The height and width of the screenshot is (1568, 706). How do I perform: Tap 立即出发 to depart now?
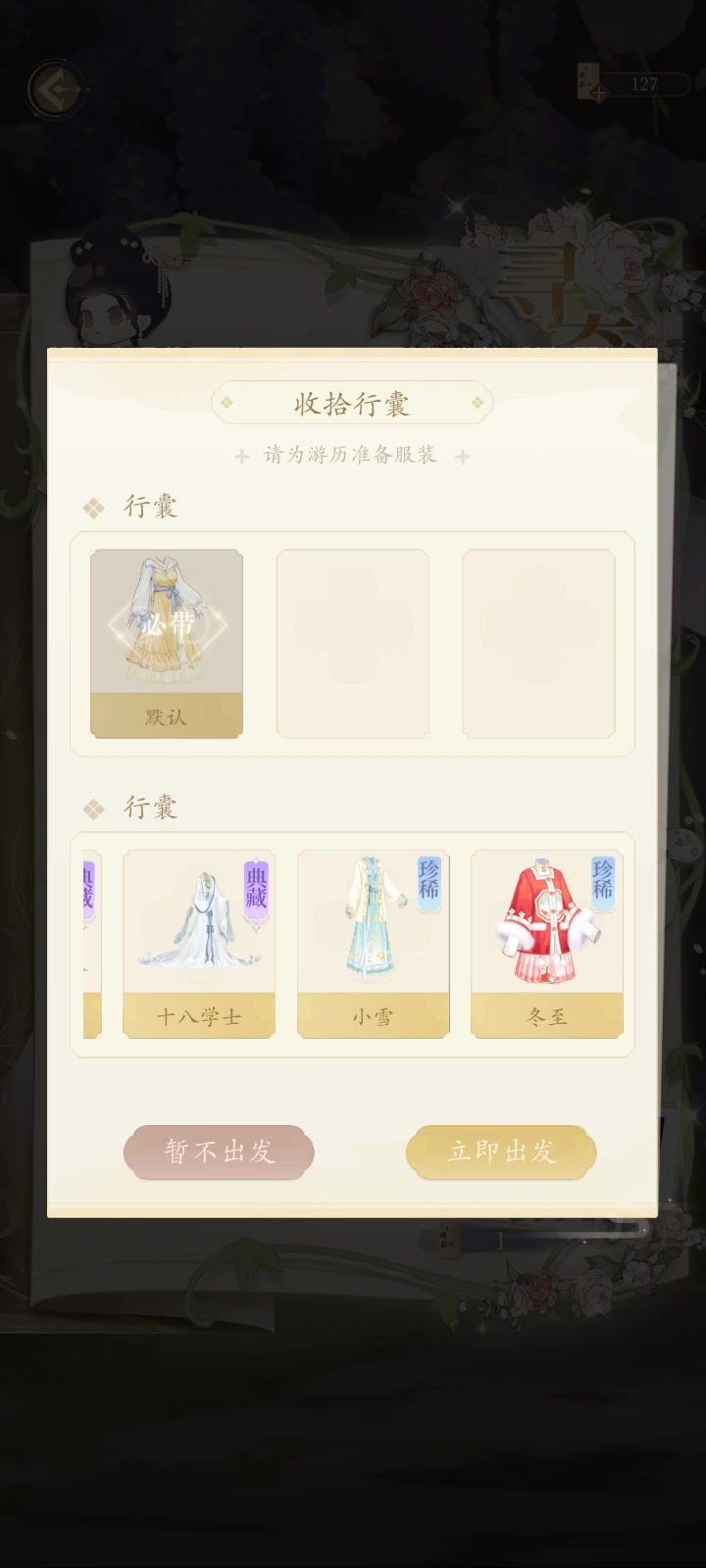click(501, 1151)
